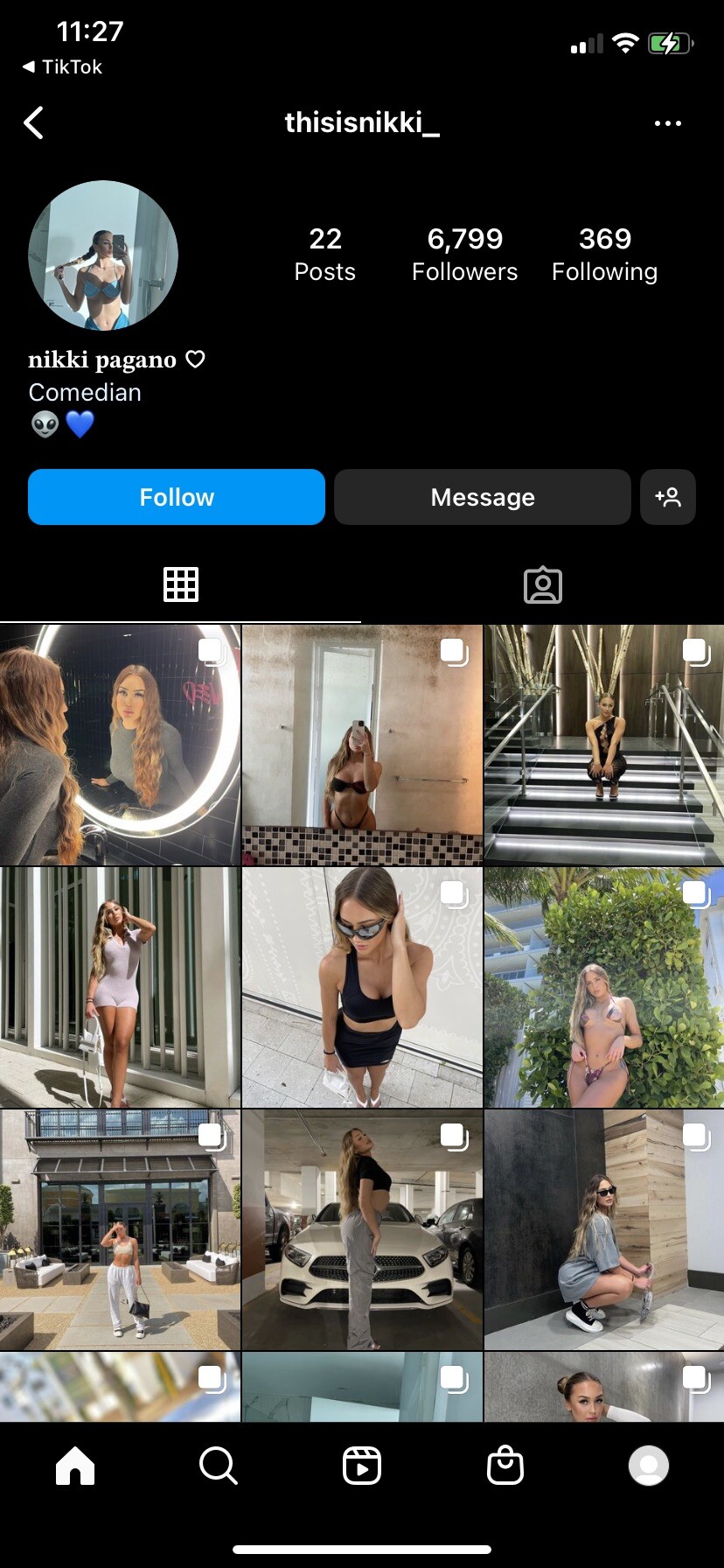Viewport: 724px width, 1568px height.
Task: Open the Reels tab
Action: click(x=362, y=1466)
